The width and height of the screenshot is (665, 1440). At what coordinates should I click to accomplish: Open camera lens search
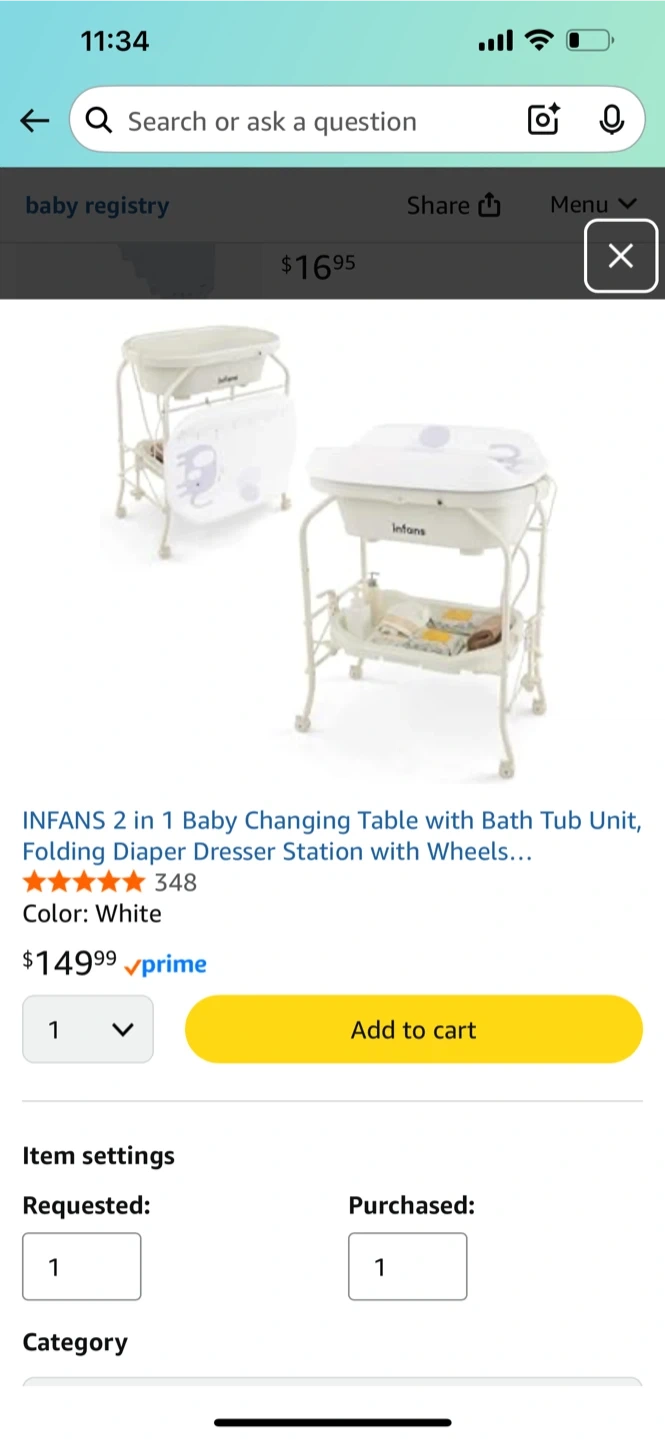543,121
